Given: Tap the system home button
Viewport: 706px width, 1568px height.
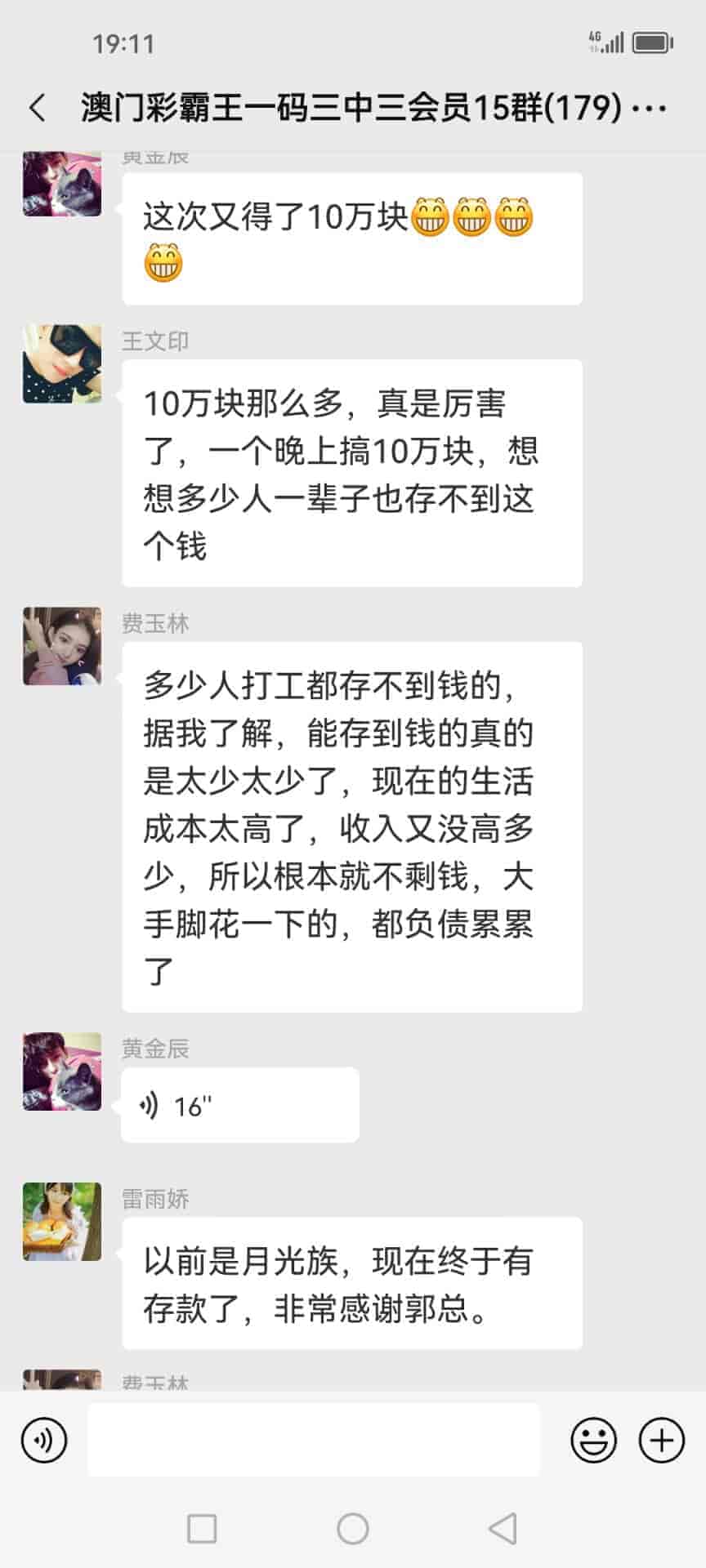Looking at the screenshot, I should click(353, 1528).
